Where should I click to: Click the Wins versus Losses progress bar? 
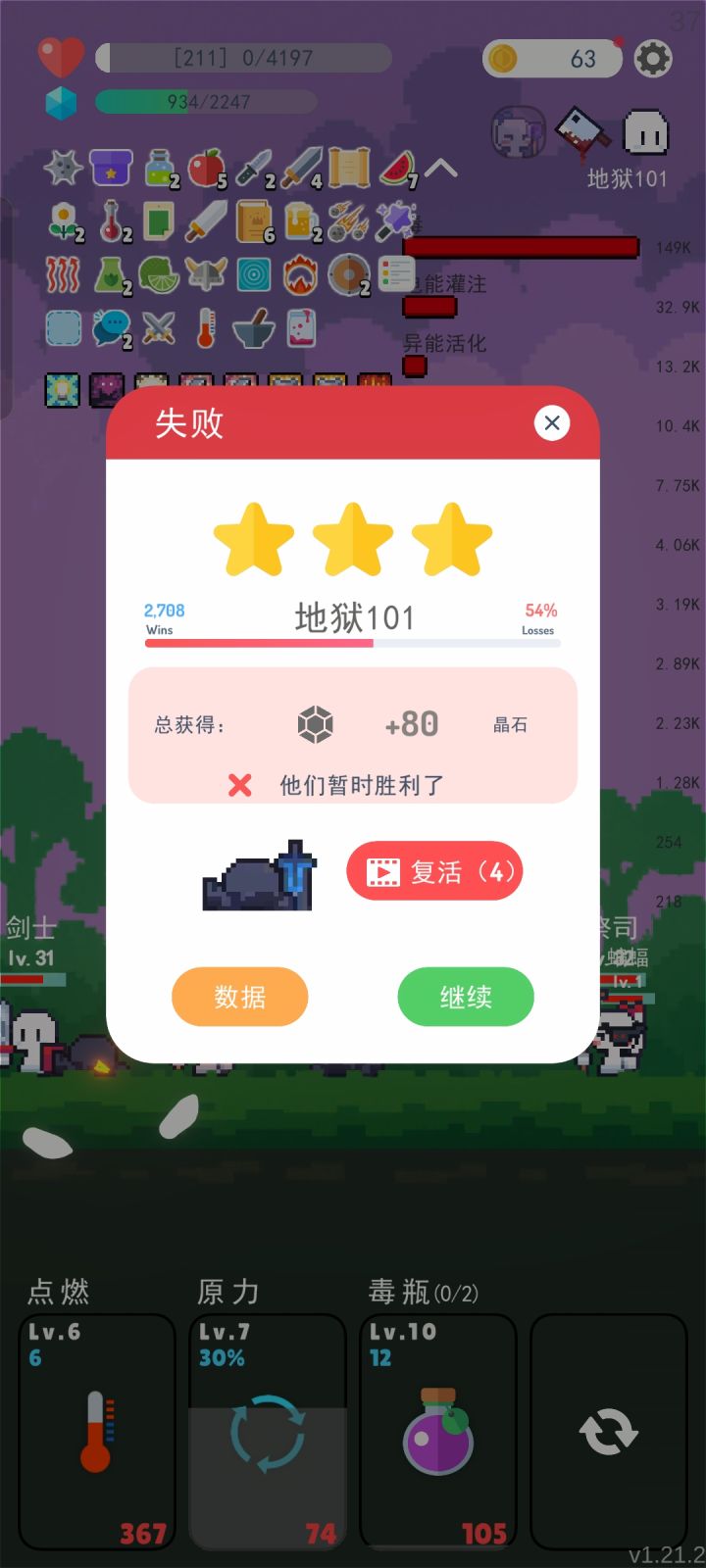352,644
